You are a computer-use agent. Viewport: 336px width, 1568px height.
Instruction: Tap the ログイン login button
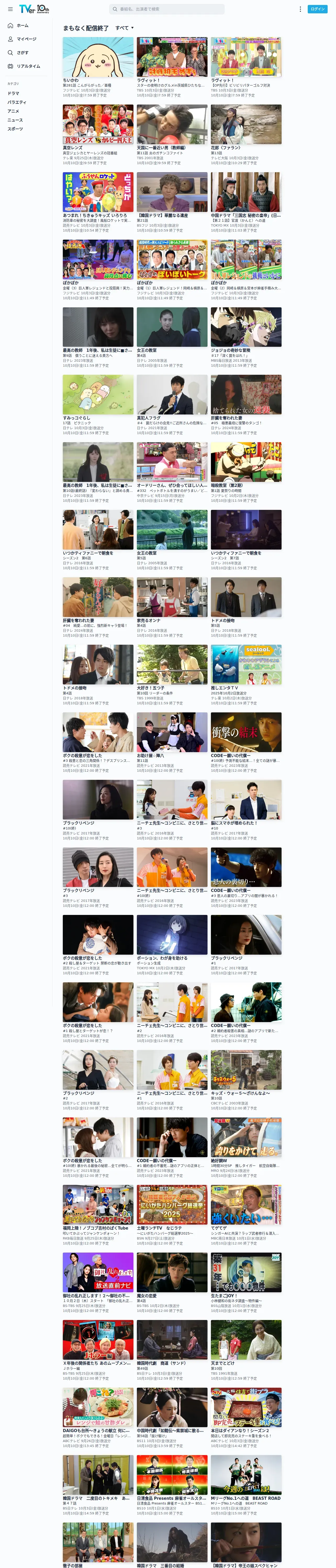point(318,9)
